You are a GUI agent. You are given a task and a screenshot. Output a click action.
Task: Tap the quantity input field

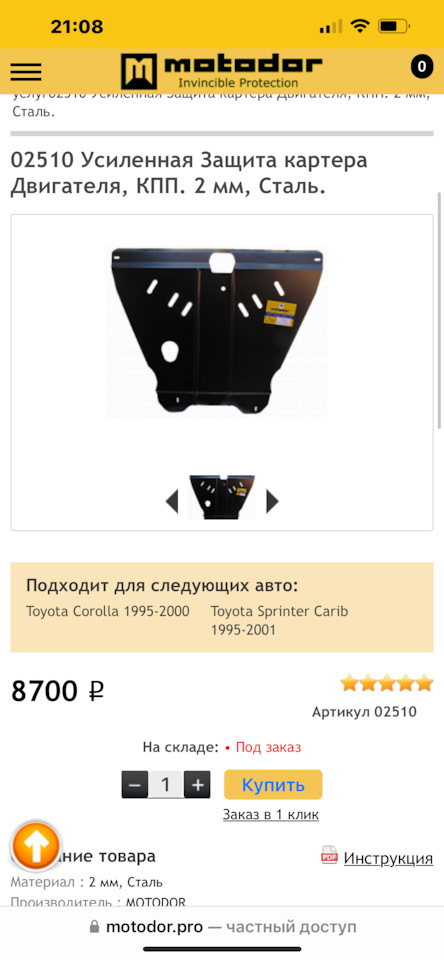pos(166,785)
